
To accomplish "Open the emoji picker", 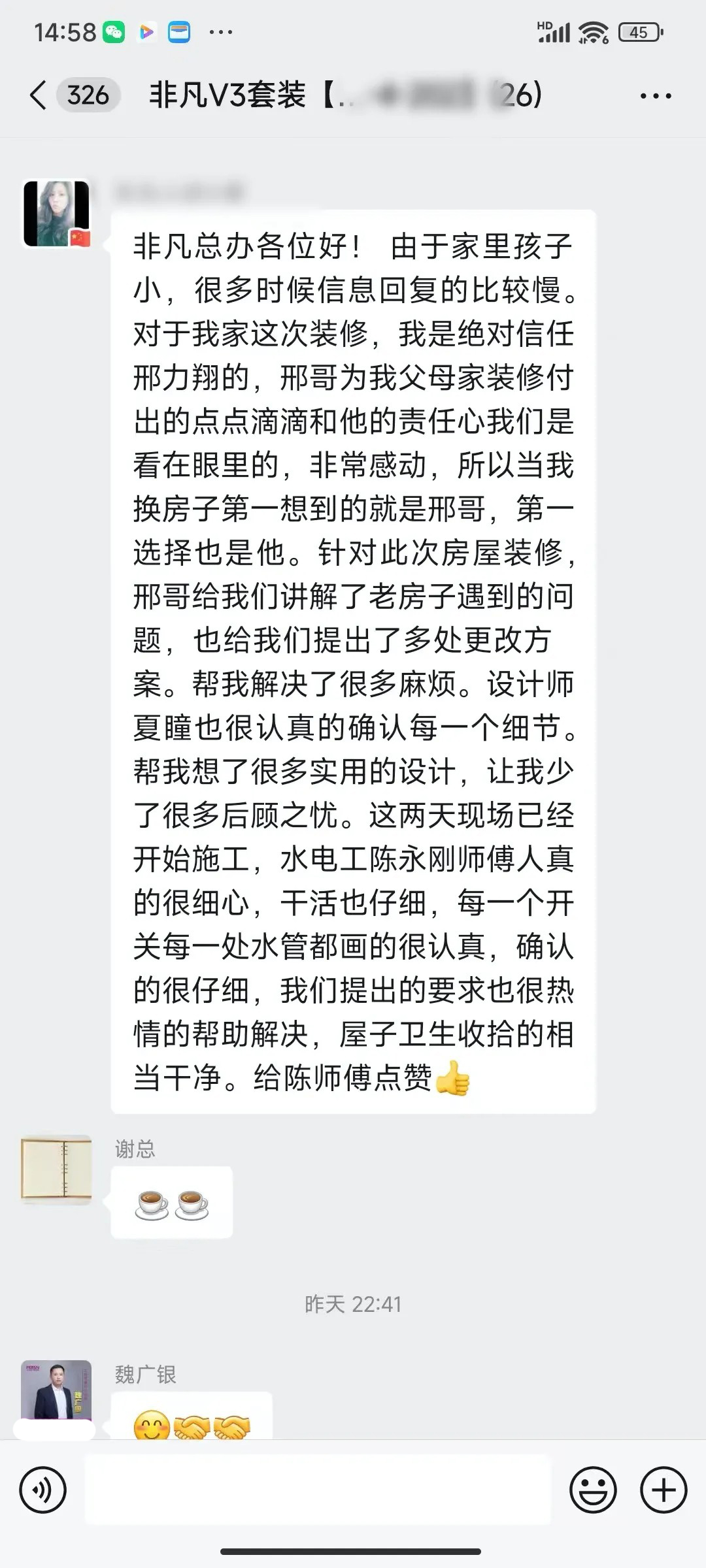I will [x=593, y=1490].
